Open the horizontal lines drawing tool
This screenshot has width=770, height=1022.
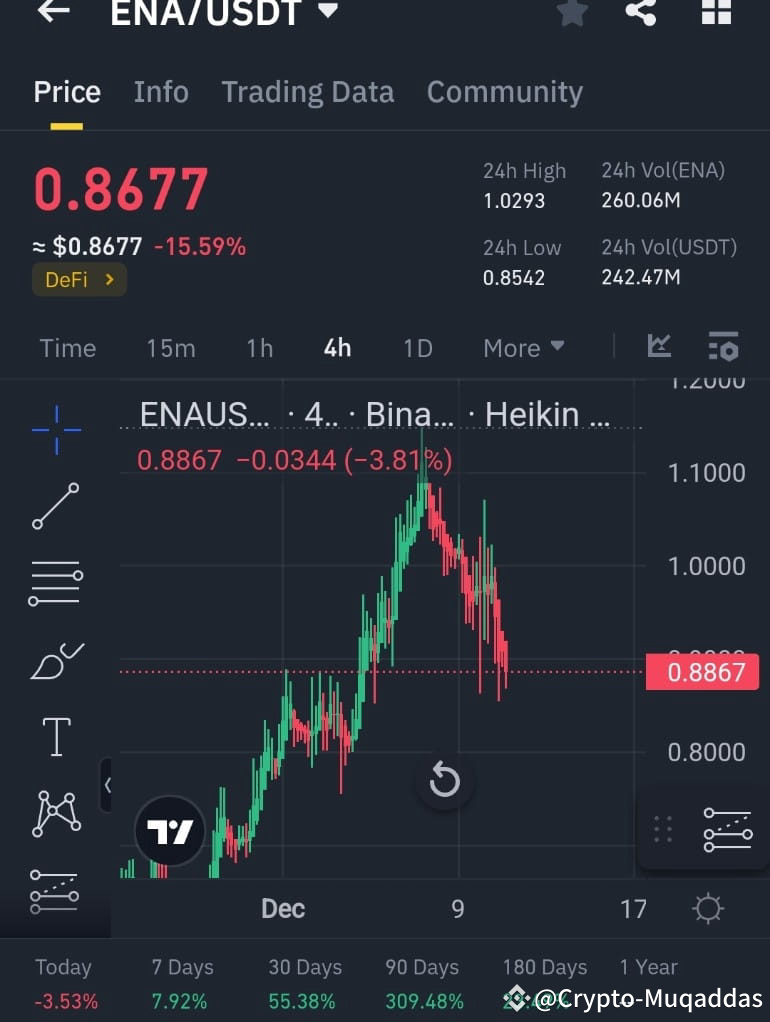[56, 583]
